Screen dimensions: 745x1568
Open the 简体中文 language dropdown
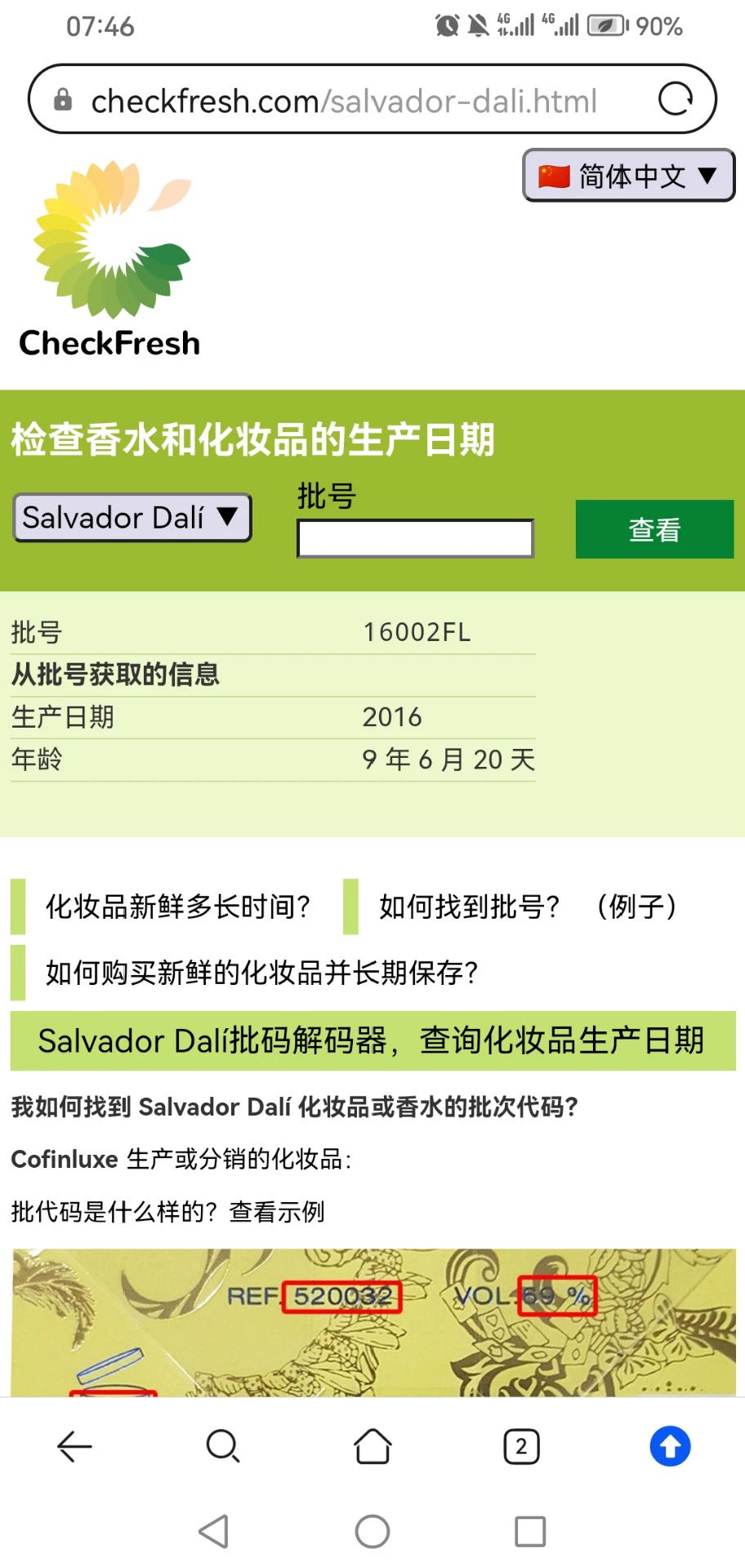coord(628,175)
